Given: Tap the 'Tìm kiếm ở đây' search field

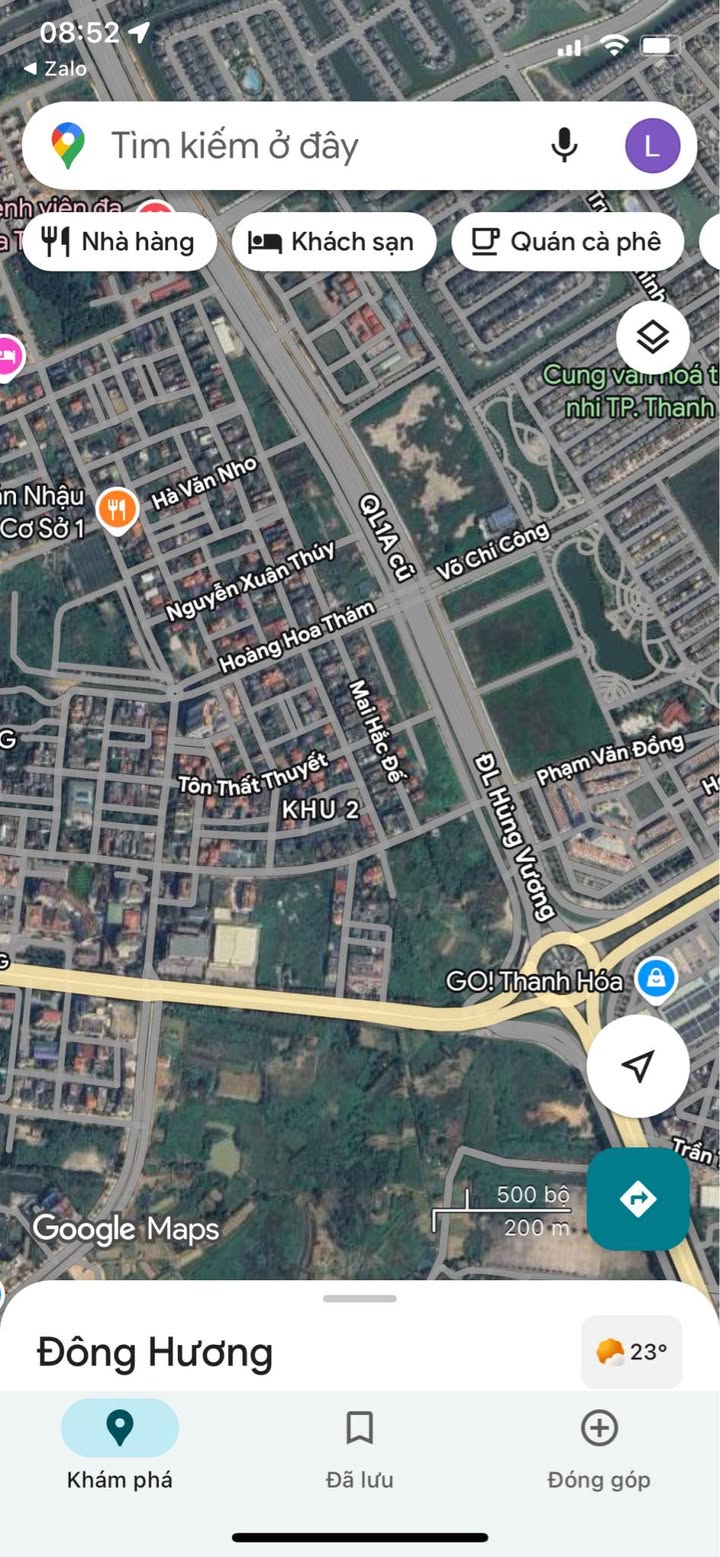Looking at the screenshot, I should pos(300,146).
